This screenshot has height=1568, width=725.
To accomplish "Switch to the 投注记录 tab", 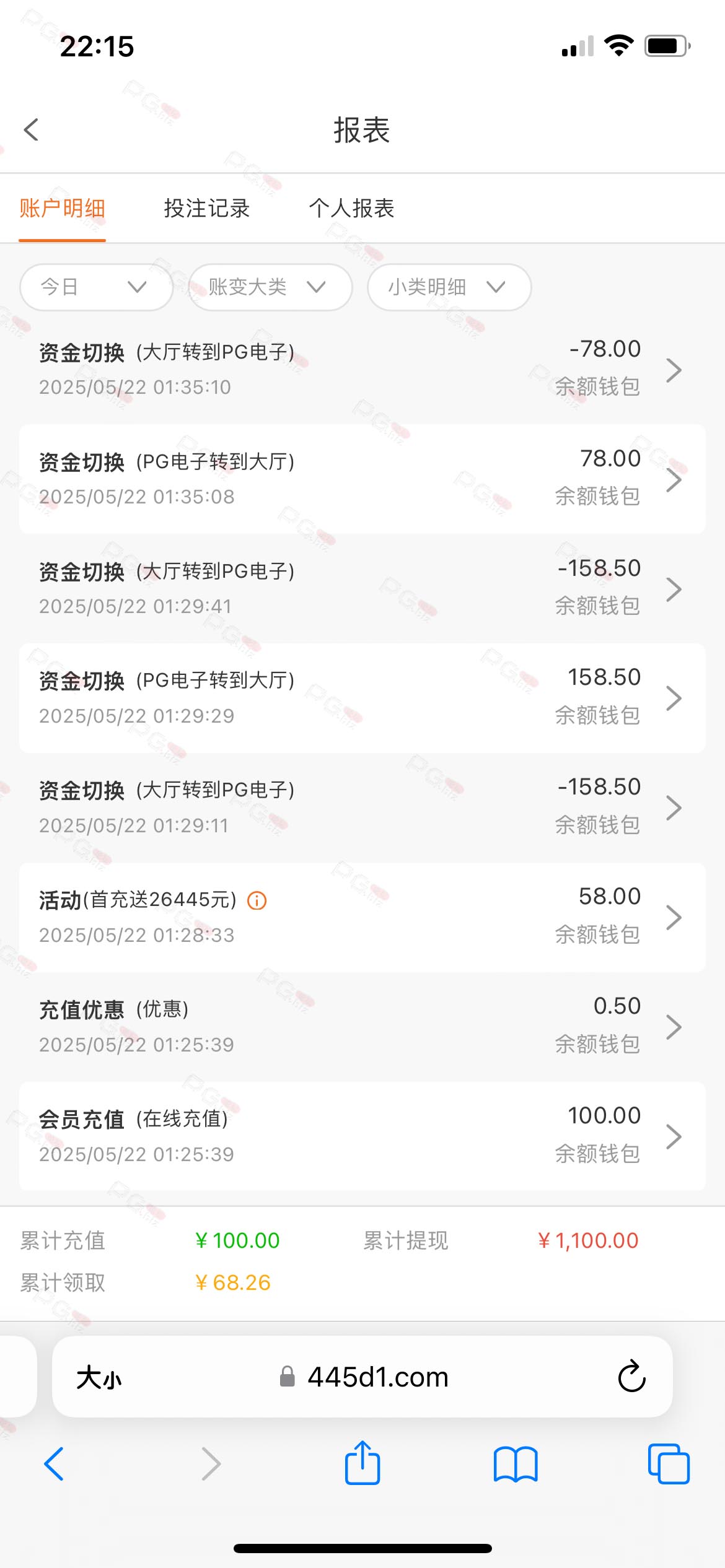I will point(207,209).
